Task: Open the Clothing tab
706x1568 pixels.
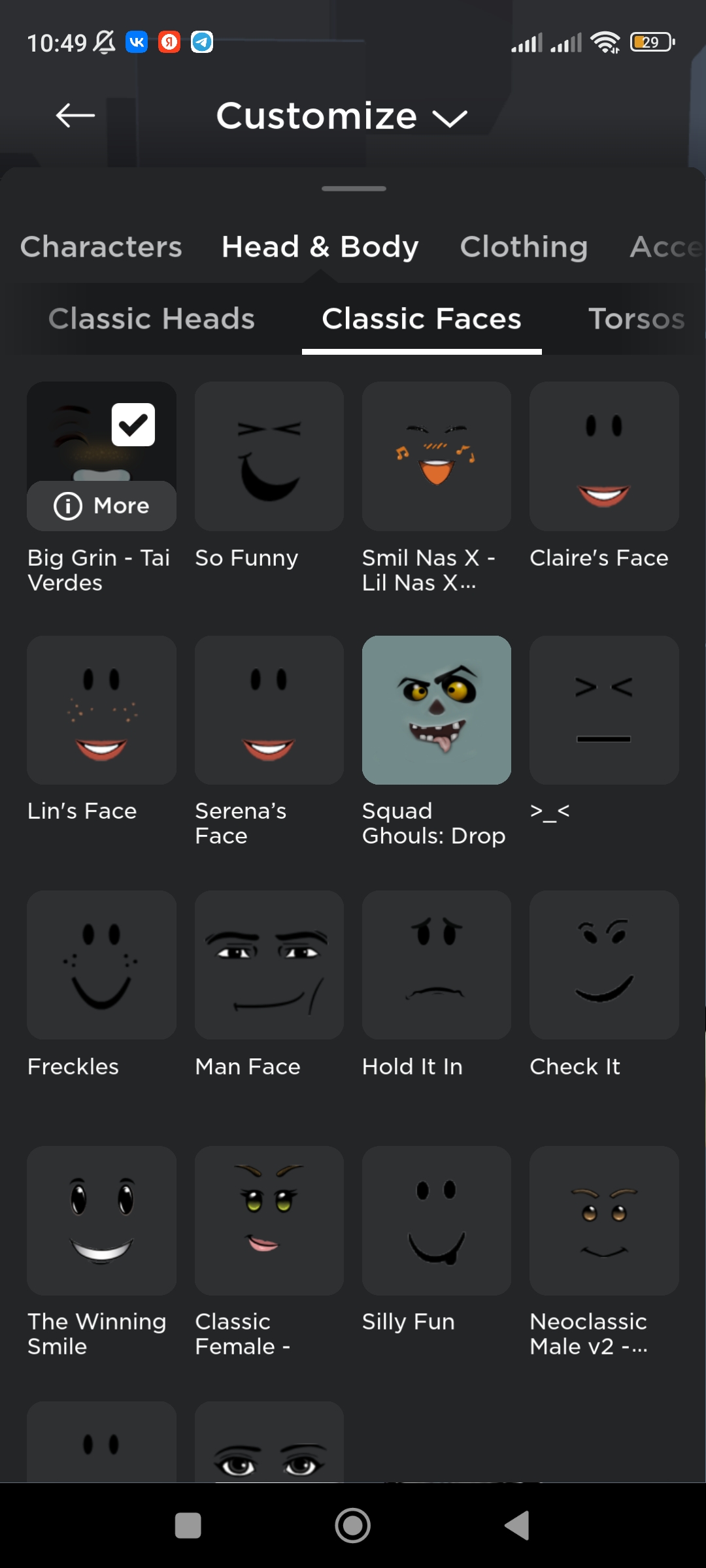Action: 524,247
